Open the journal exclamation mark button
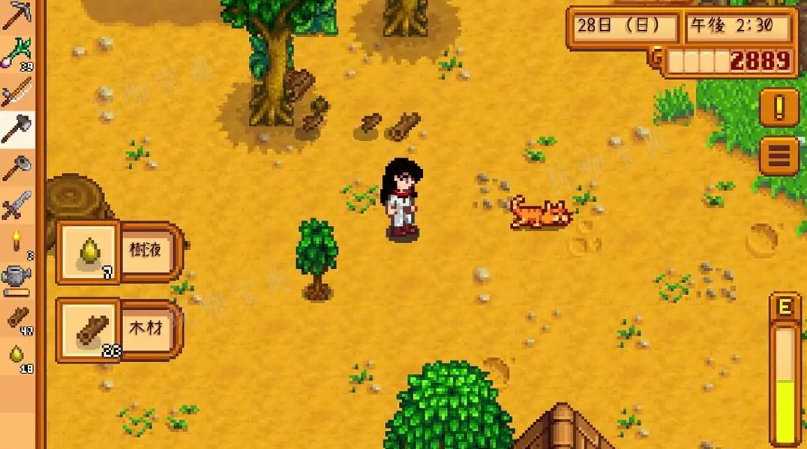 778,107
